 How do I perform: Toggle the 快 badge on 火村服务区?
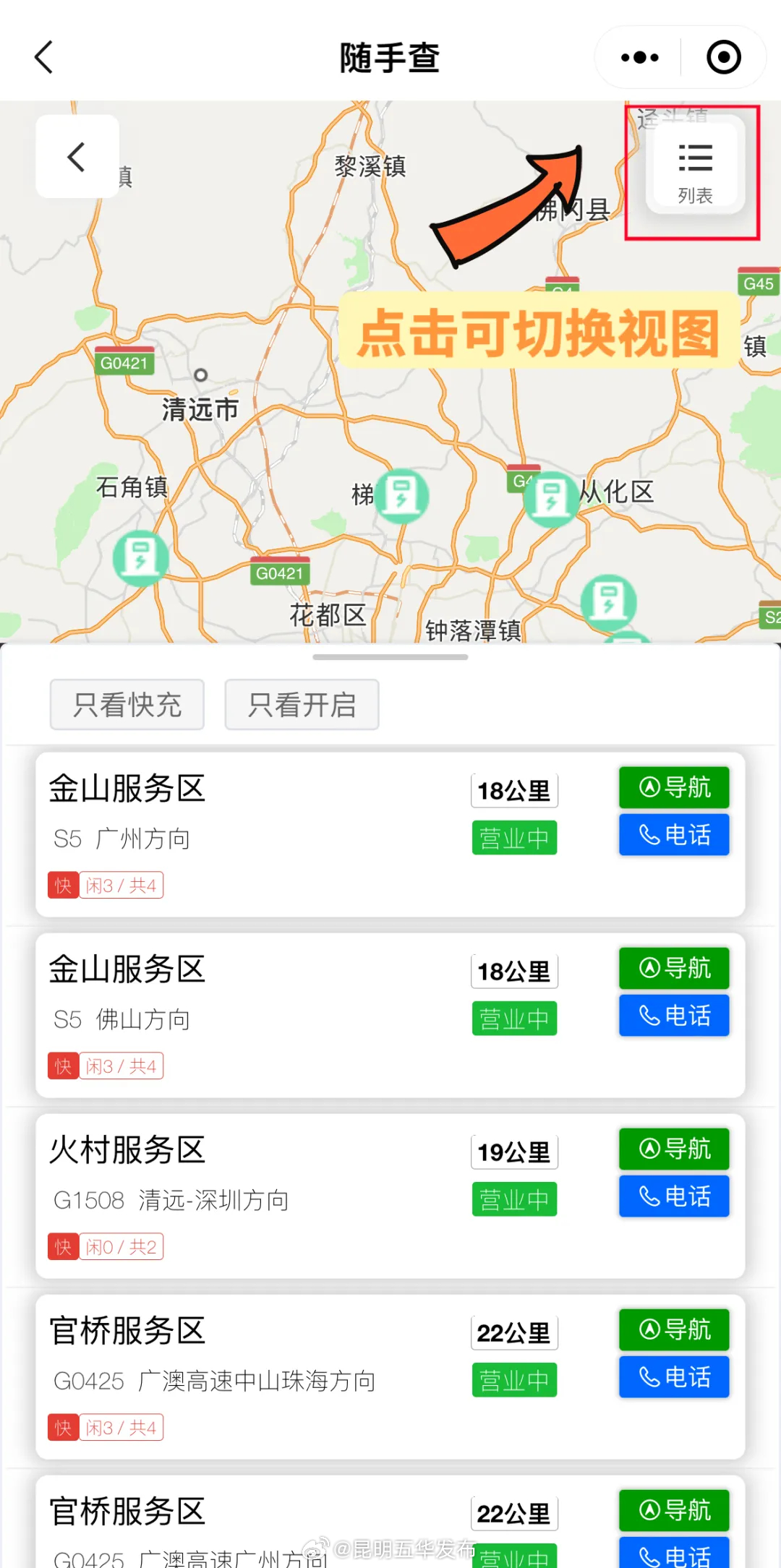click(62, 1246)
